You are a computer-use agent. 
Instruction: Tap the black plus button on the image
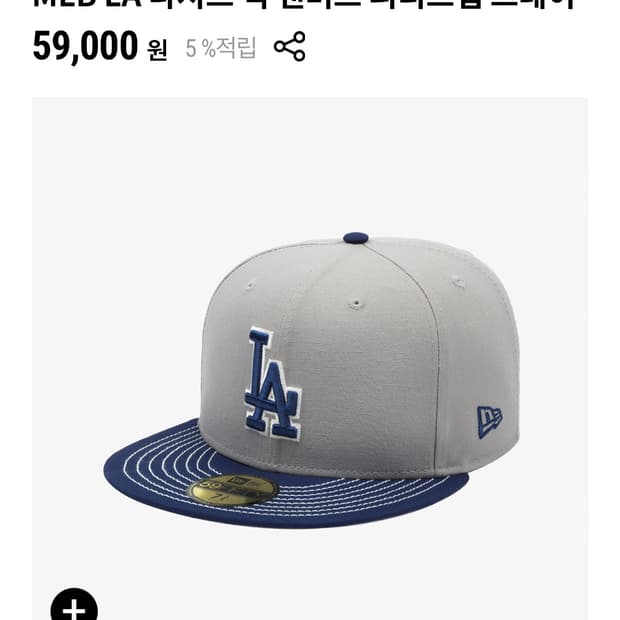pos(74,606)
